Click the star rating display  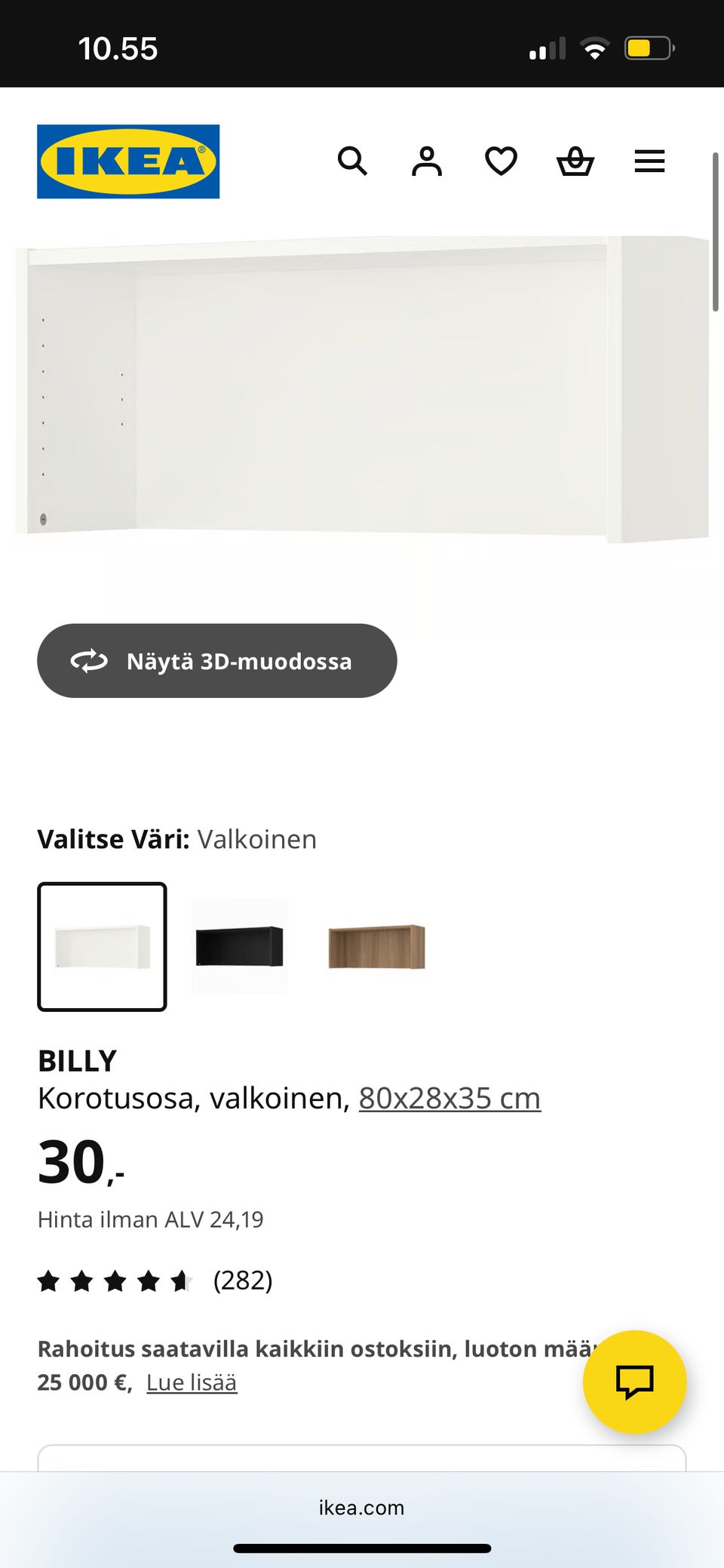pyautogui.click(x=113, y=1279)
